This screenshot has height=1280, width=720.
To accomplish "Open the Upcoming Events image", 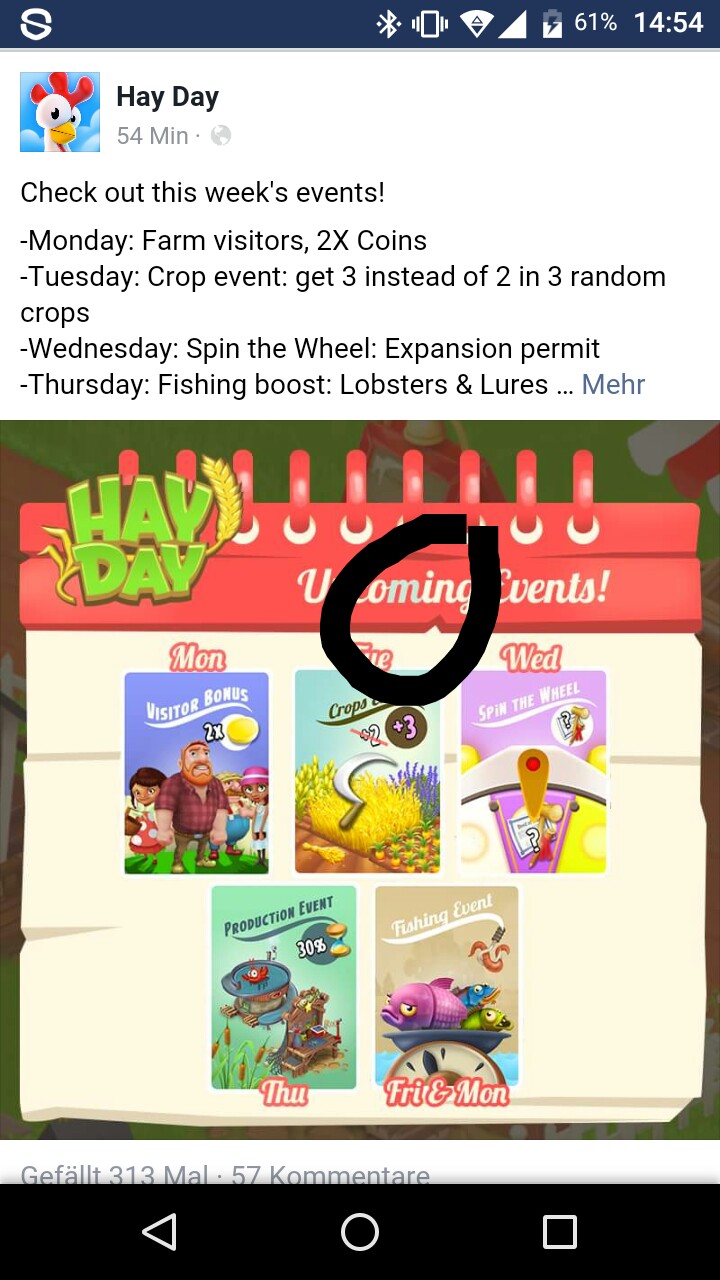I will (x=360, y=780).
